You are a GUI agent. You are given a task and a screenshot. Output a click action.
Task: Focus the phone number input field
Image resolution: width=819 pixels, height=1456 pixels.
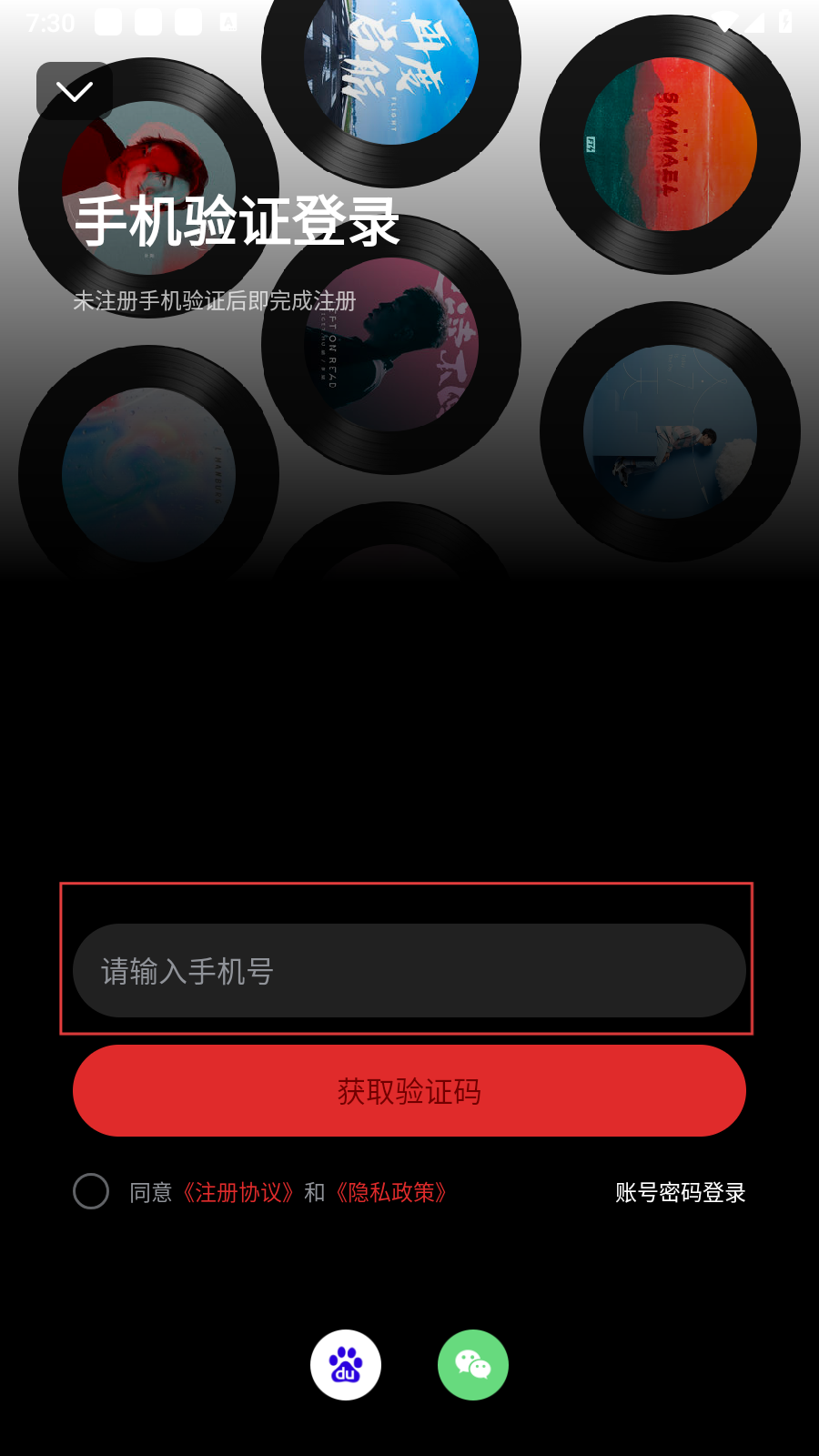[409, 971]
